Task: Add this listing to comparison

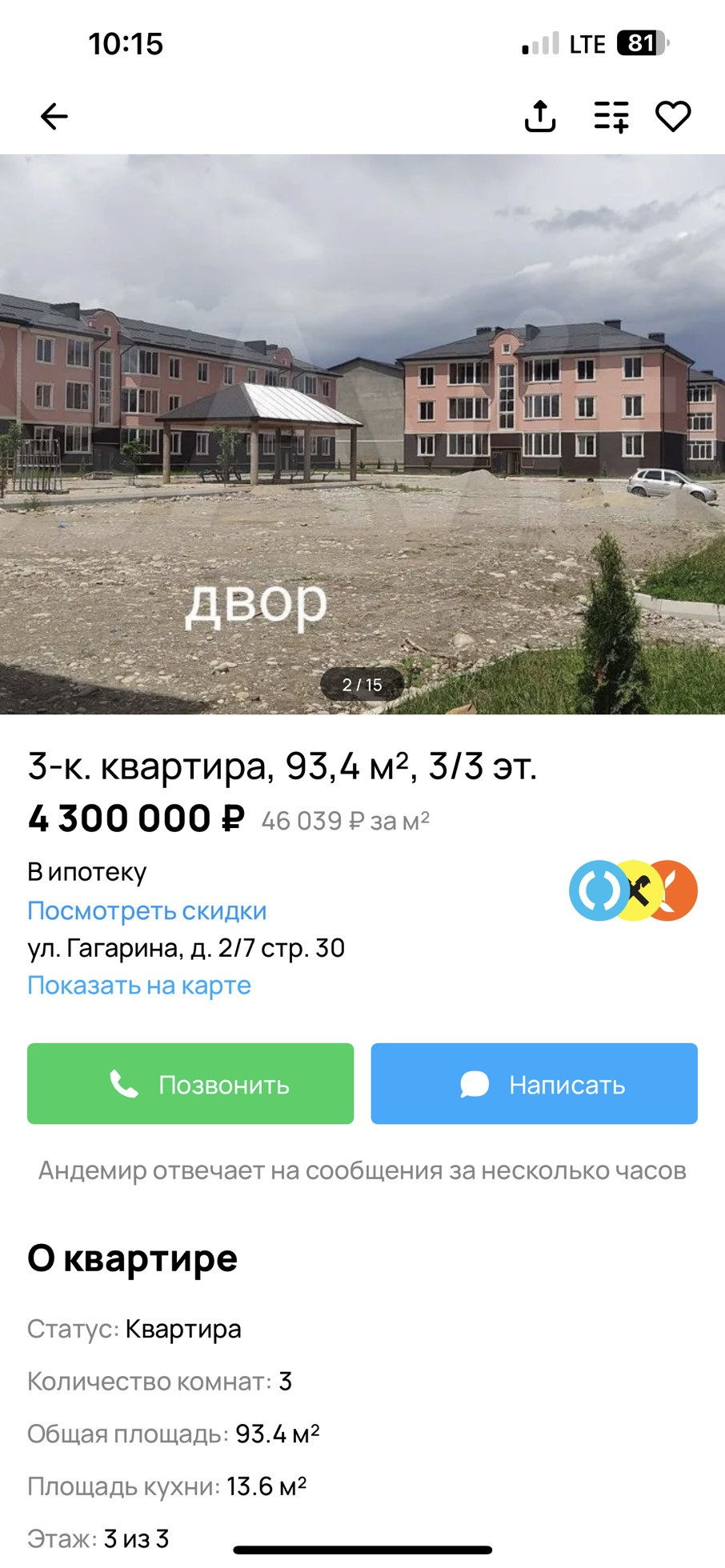Action: tap(611, 117)
